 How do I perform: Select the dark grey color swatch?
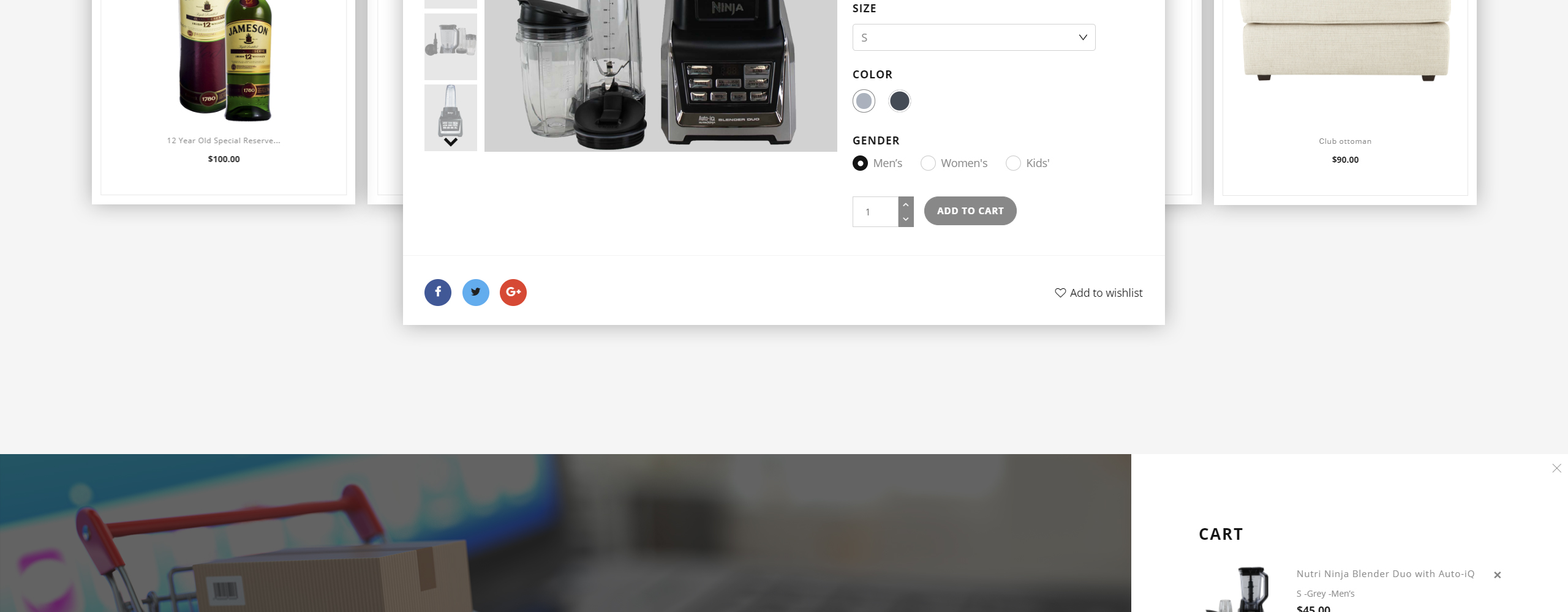click(x=899, y=101)
